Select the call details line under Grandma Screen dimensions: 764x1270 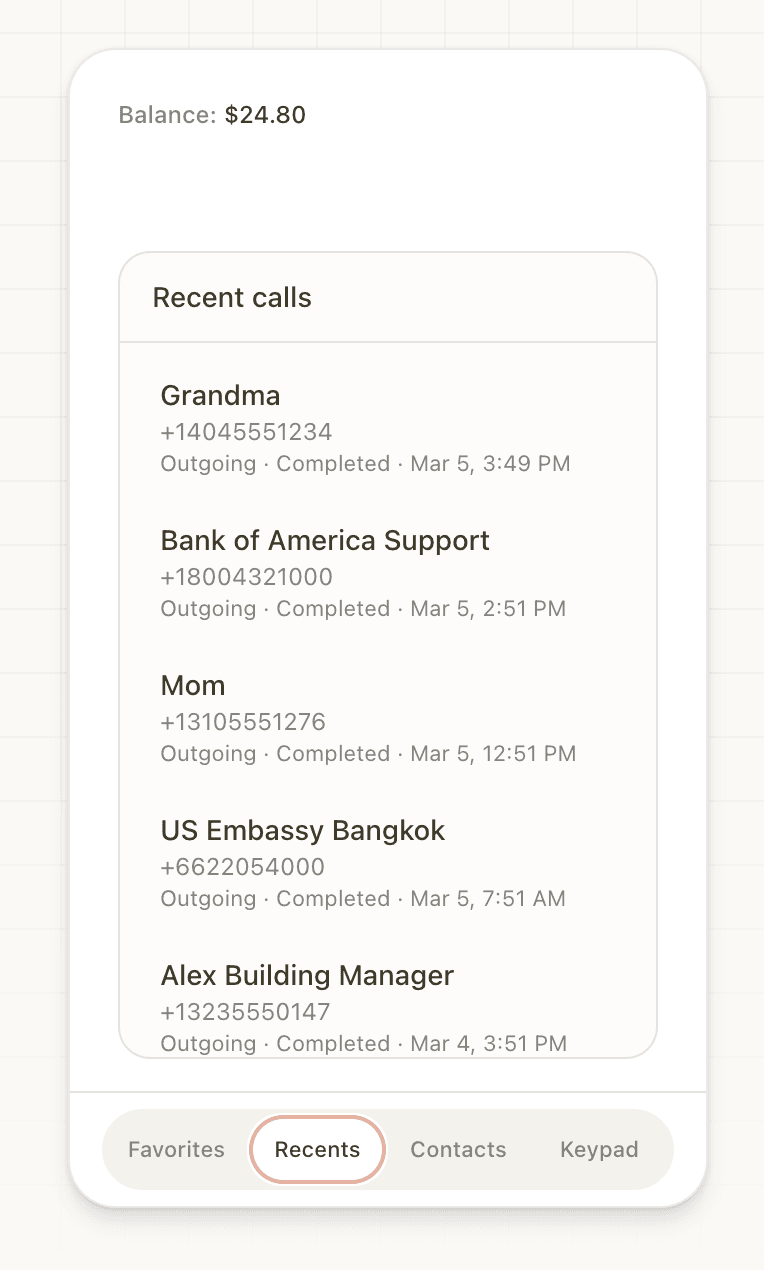click(365, 463)
